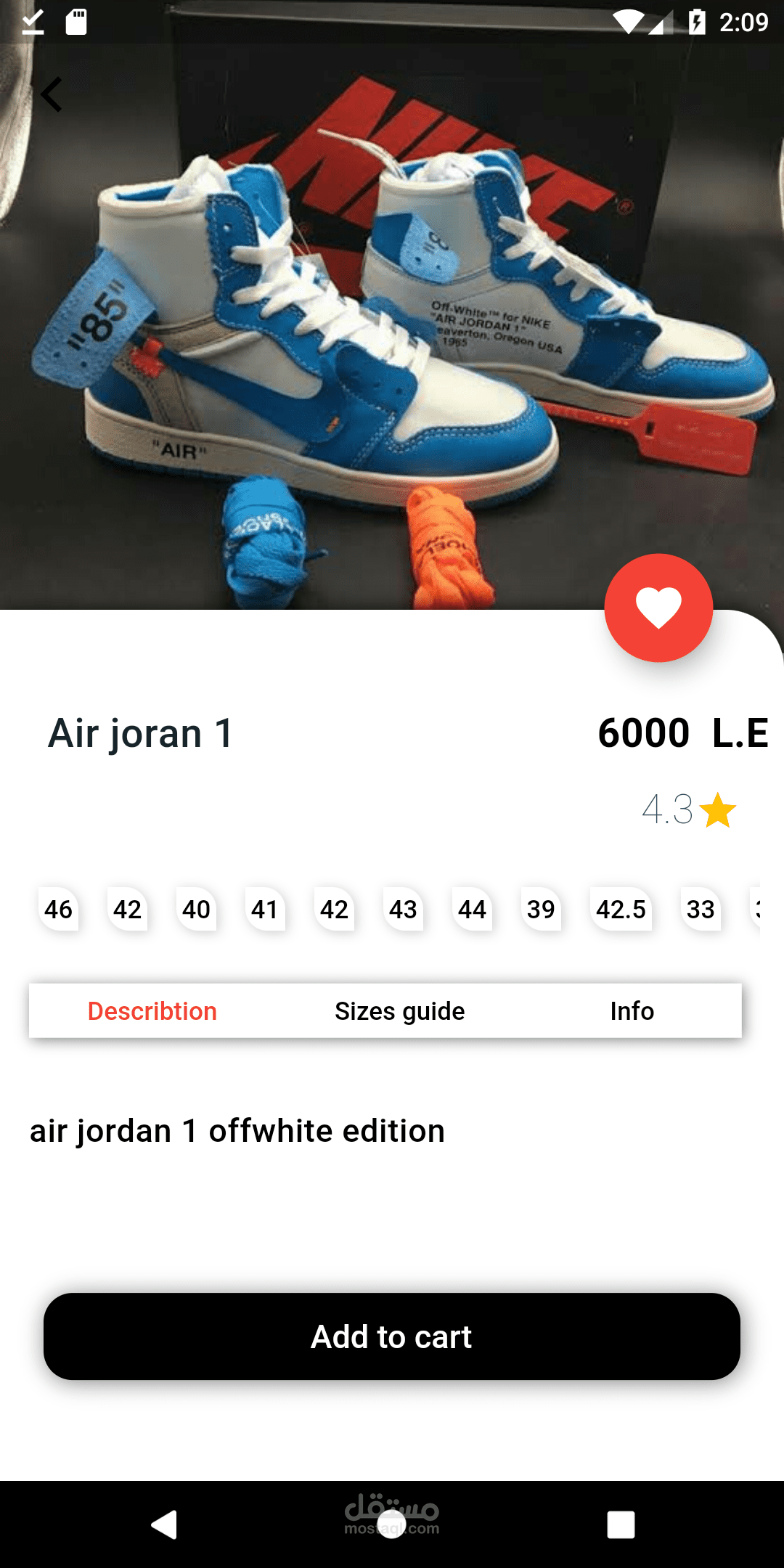The width and height of the screenshot is (784, 1568).
Task: Choose size 44
Action: pos(472,909)
